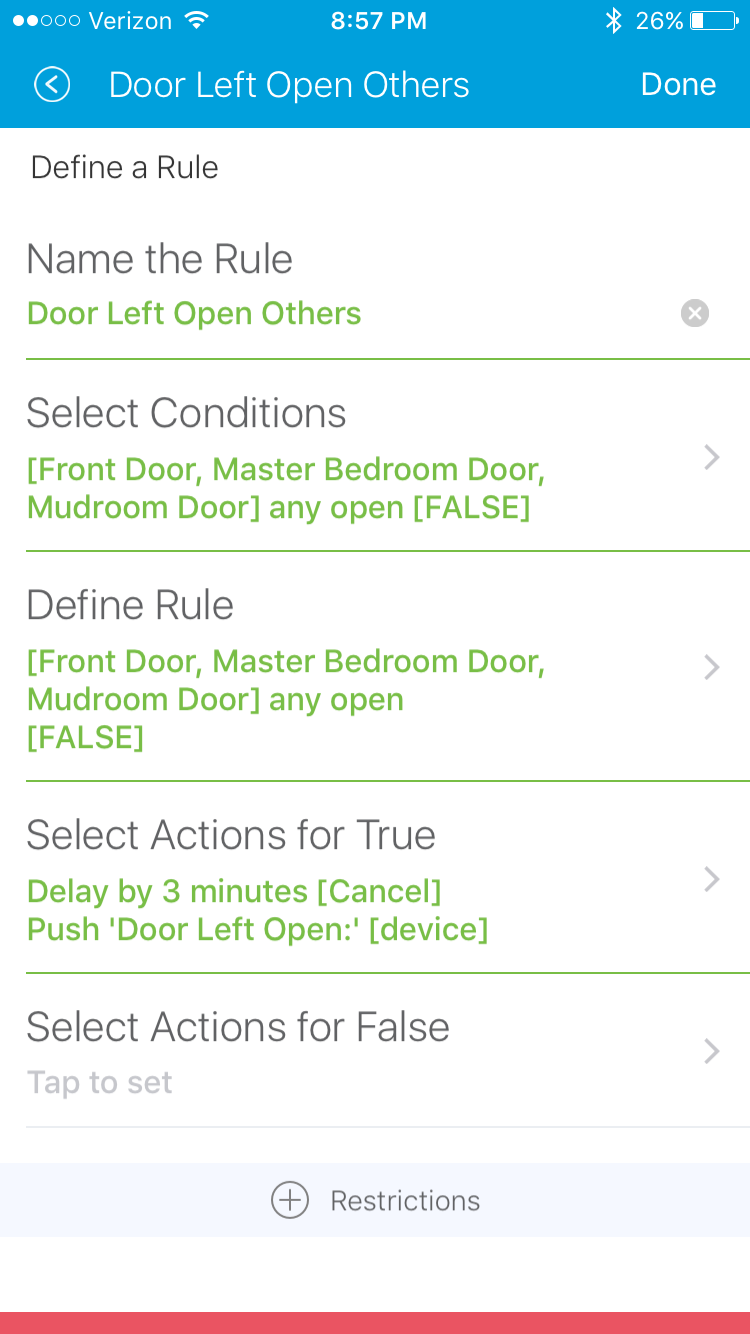This screenshot has width=750, height=1334.
Task: Expand the Restrictions section
Action: click(x=375, y=1200)
